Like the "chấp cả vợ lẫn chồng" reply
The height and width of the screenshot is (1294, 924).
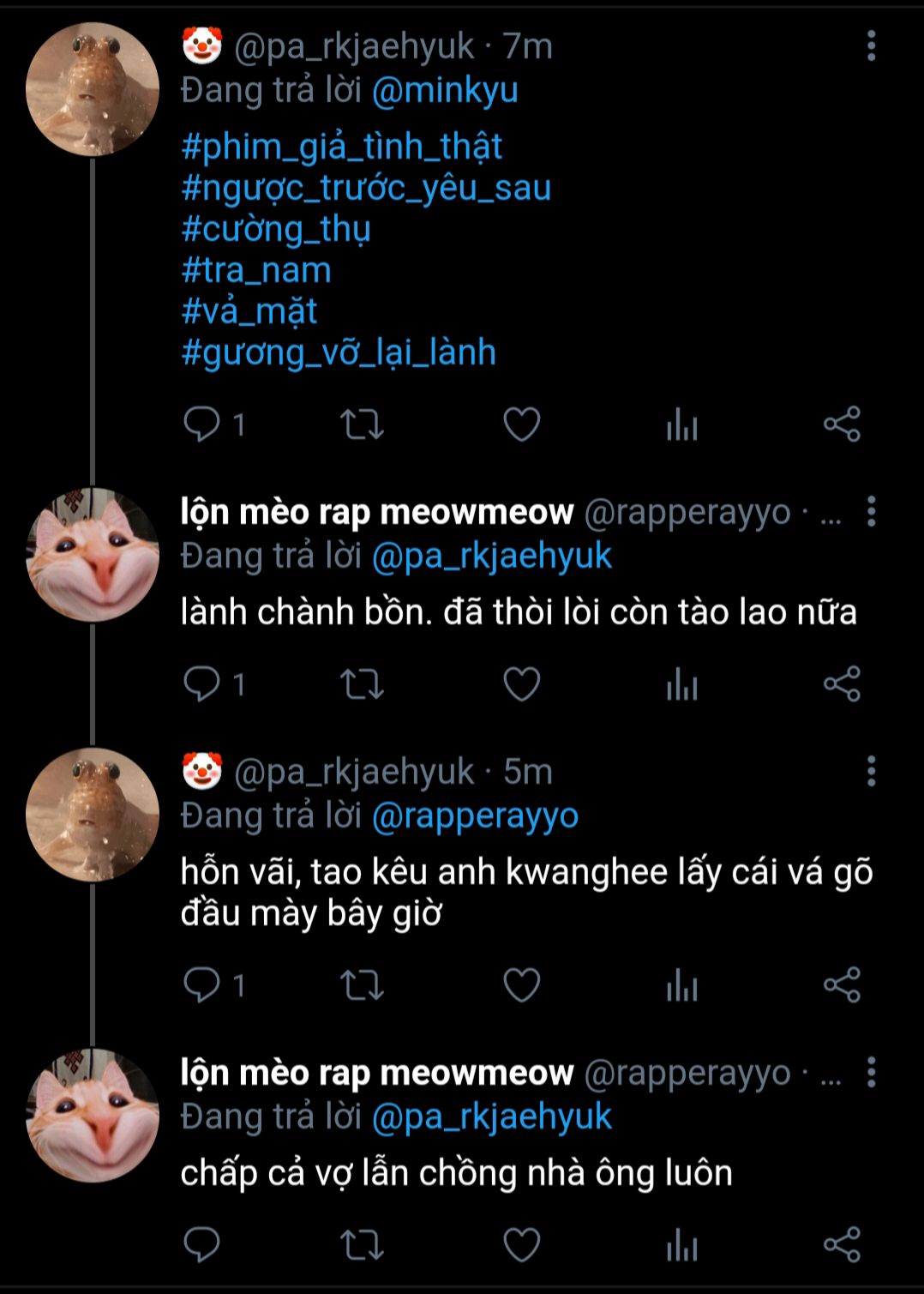pos(521,1245)
